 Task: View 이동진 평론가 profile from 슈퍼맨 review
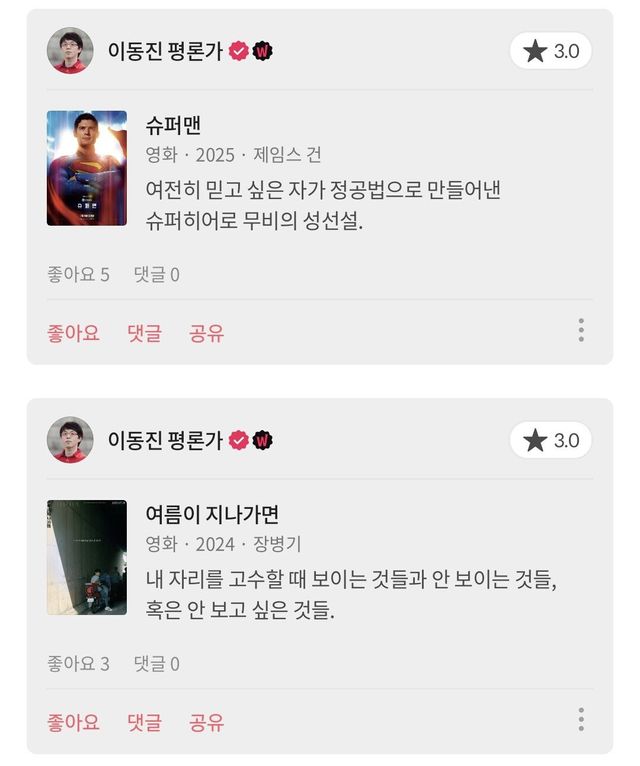coord(70,51)
